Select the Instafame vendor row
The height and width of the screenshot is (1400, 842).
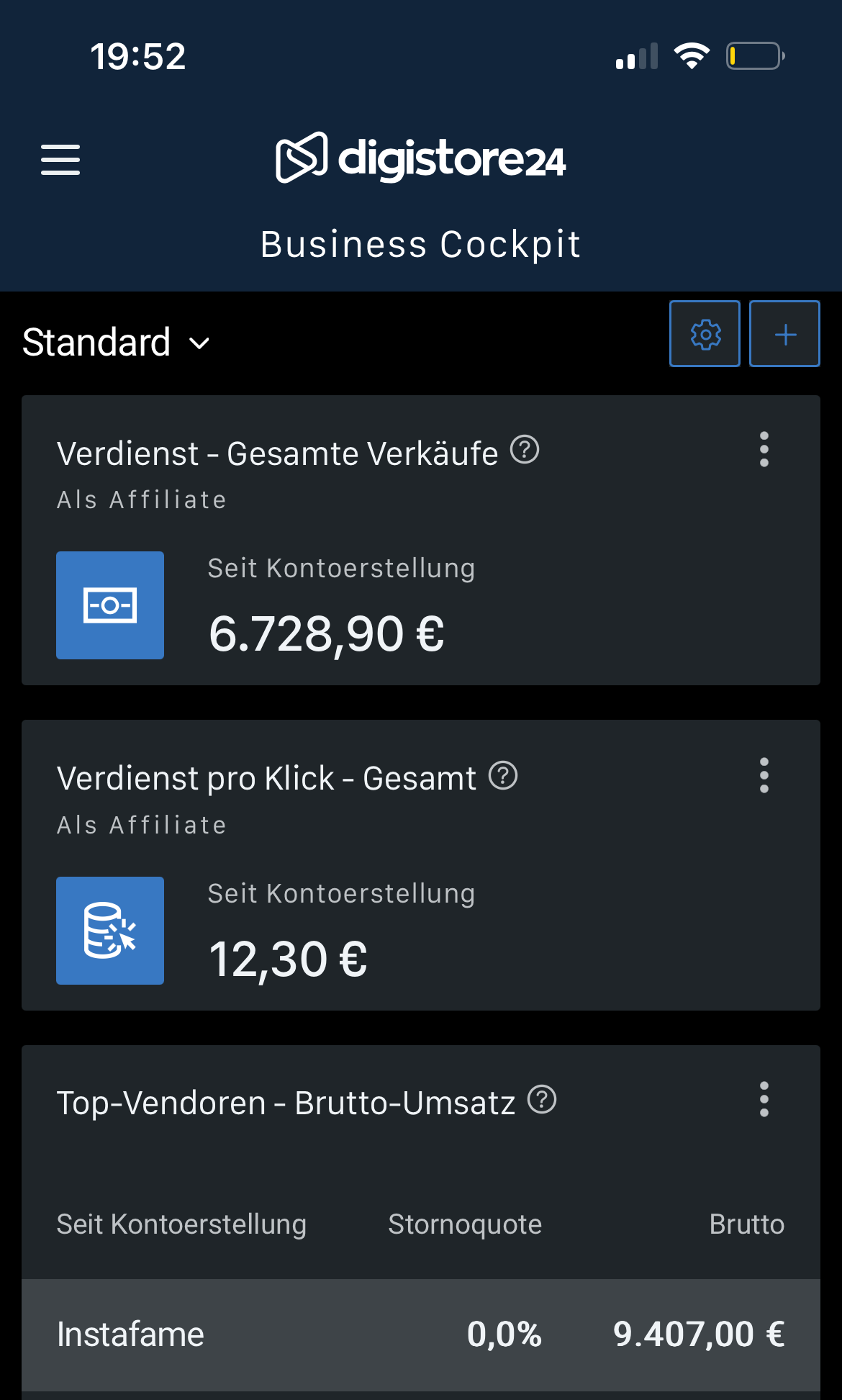(x=420, y=1334)
